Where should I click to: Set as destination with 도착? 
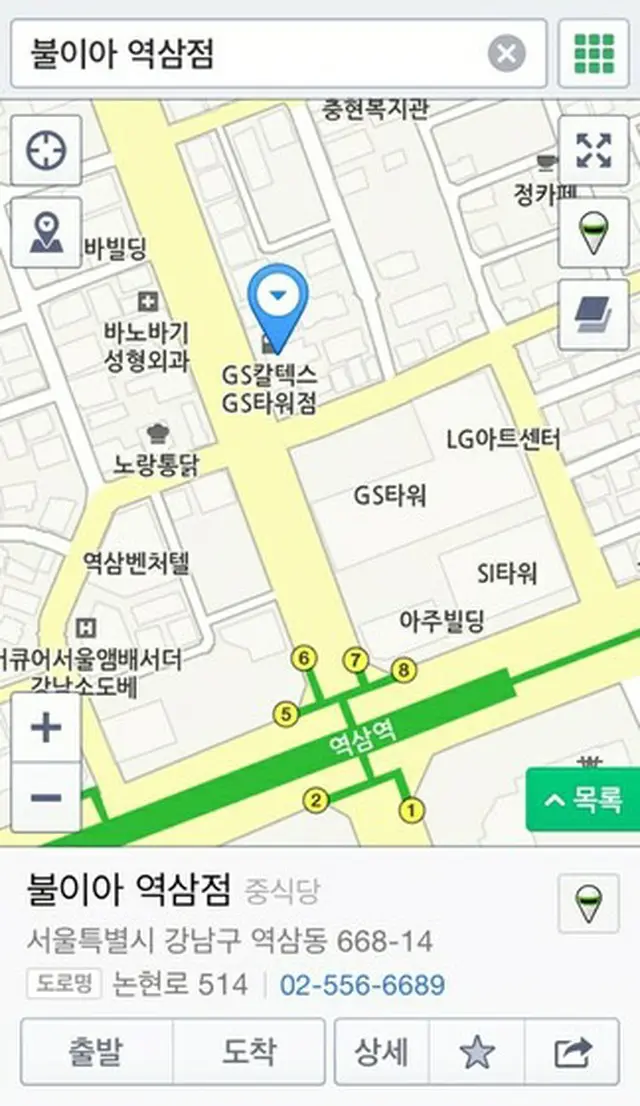point(249,1052)
